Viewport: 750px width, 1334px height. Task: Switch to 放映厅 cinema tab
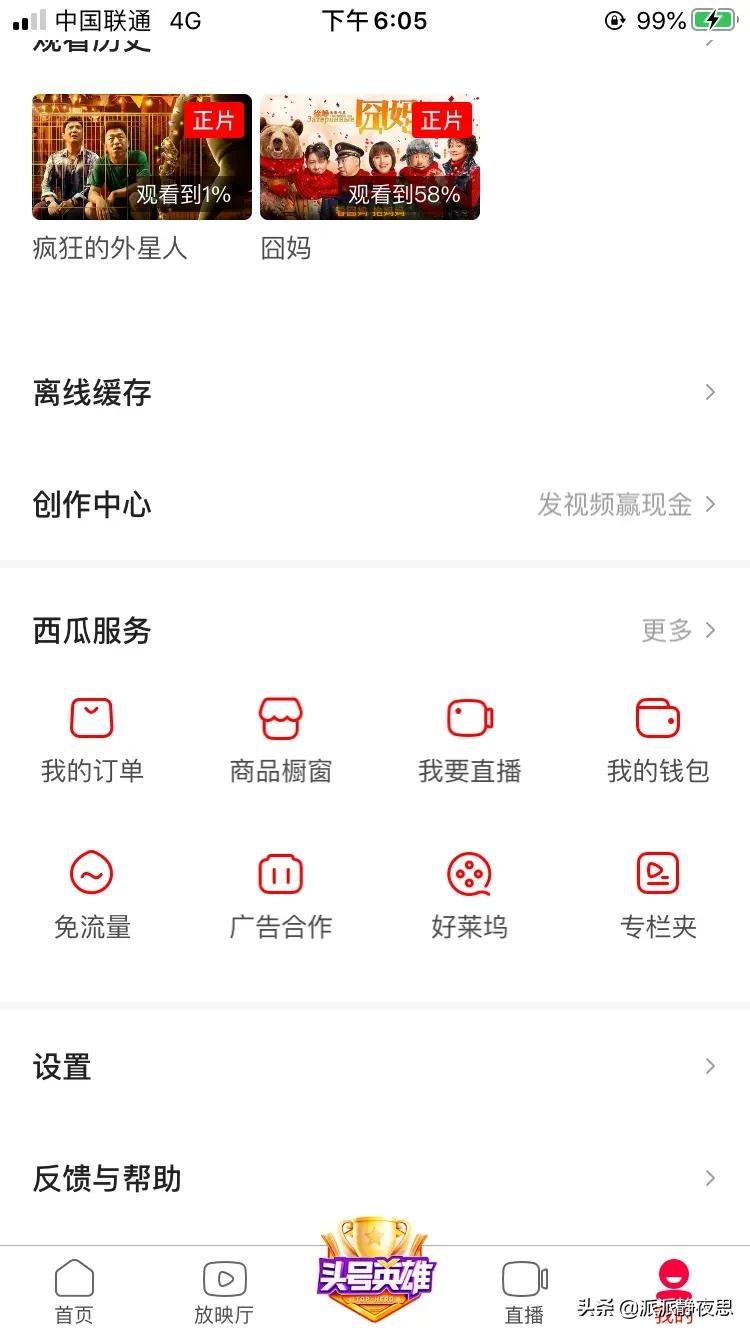pos(224,1291)
